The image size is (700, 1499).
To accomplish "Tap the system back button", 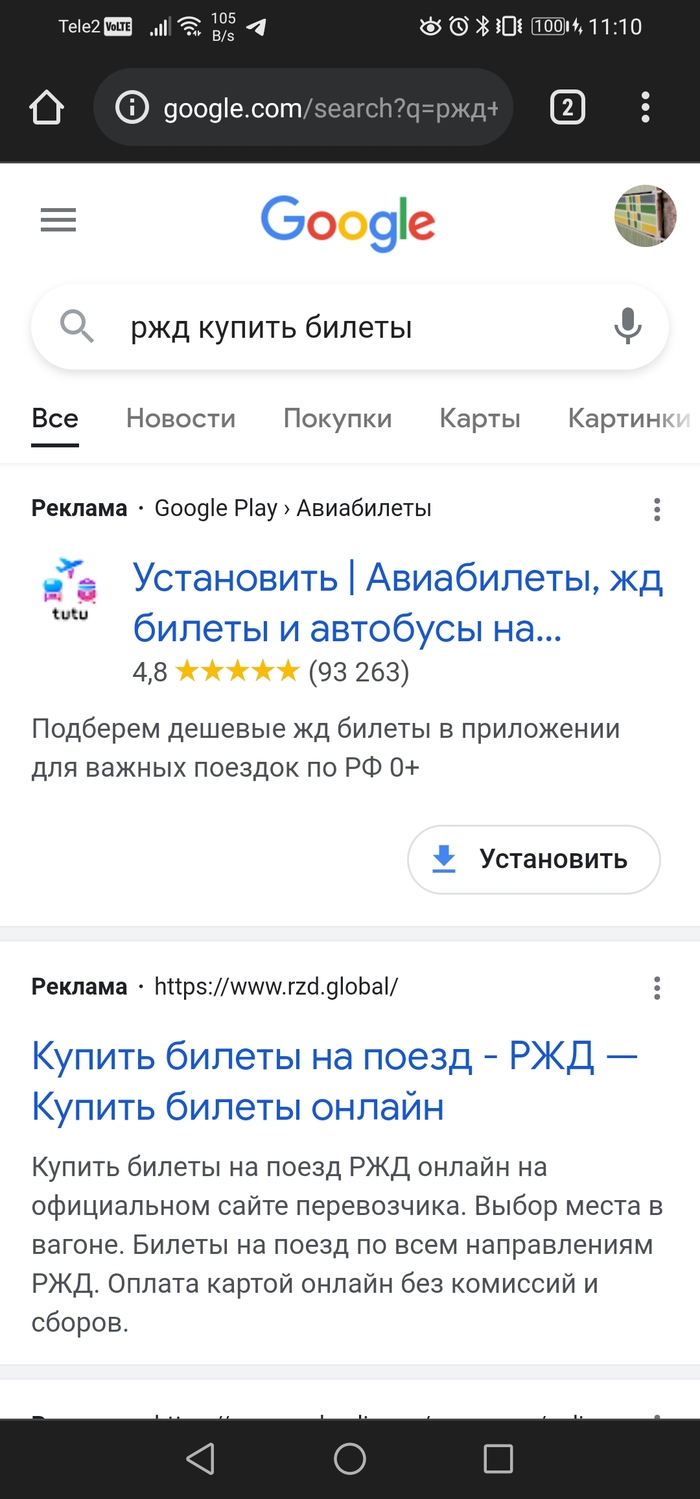I will [x=201, y=1459].
